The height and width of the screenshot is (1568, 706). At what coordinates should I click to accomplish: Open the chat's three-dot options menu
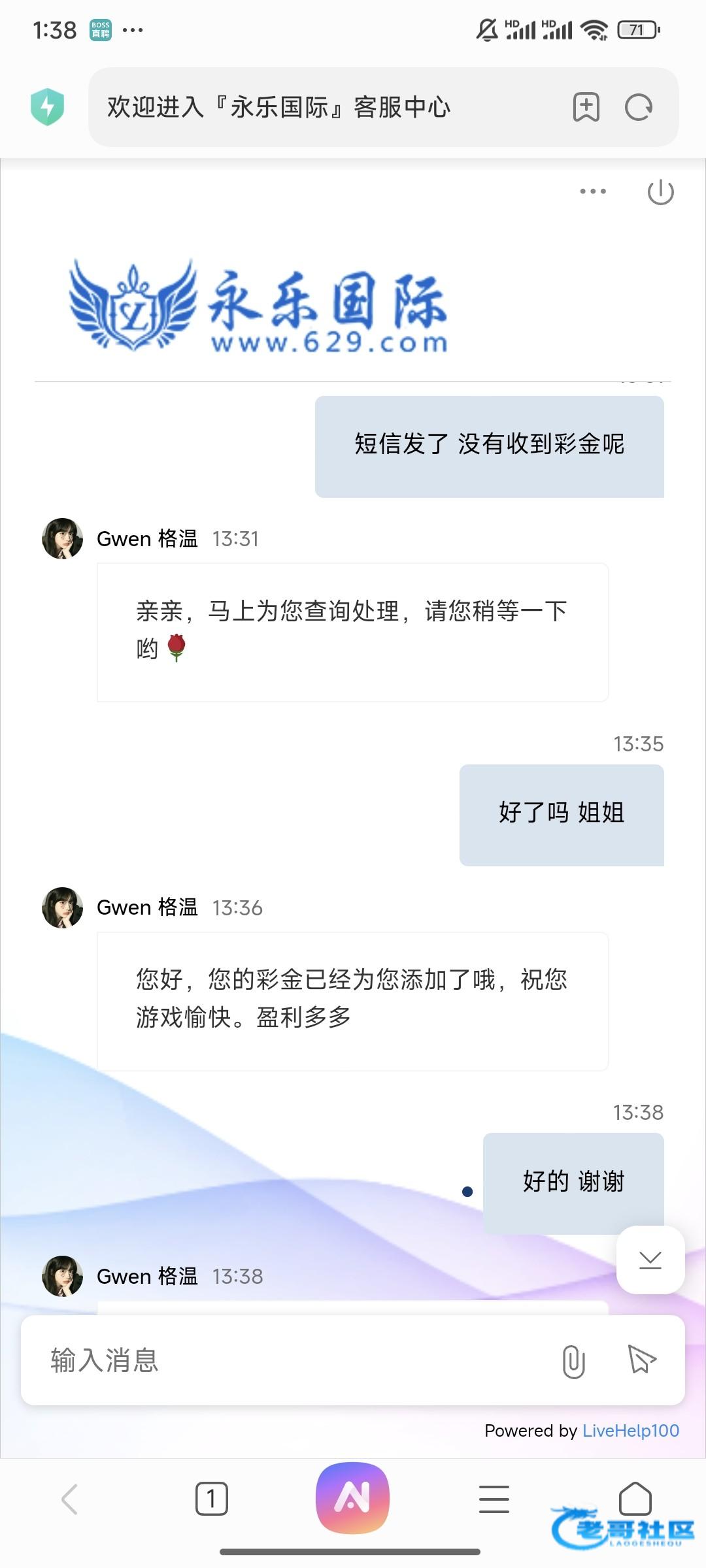[x=593, y=191]
